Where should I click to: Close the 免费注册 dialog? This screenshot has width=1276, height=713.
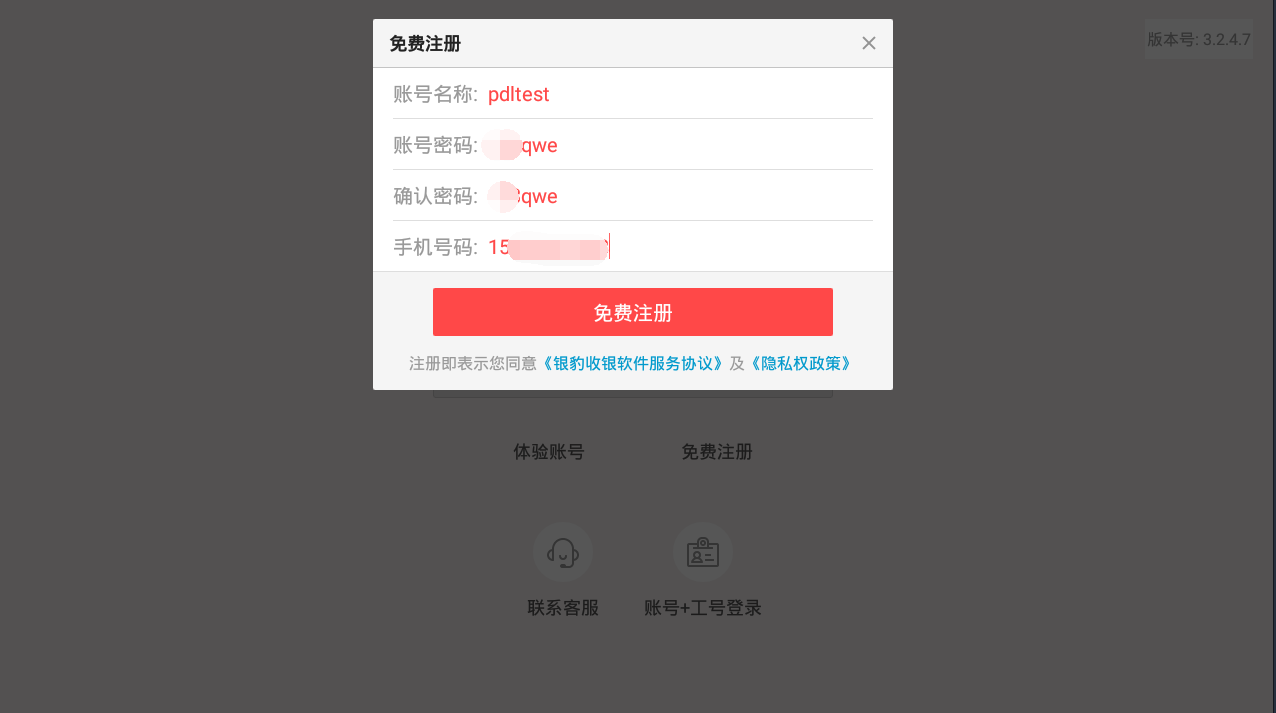868,43
